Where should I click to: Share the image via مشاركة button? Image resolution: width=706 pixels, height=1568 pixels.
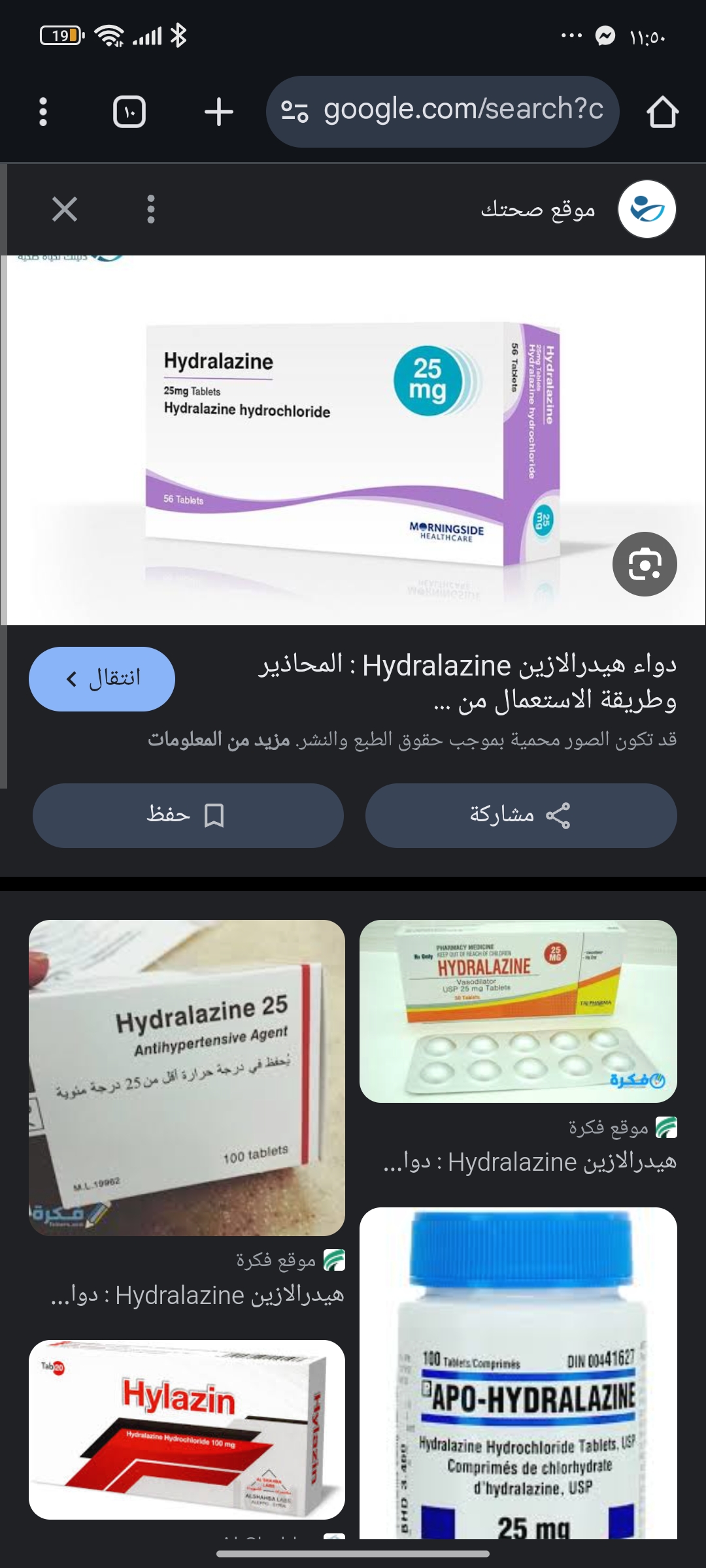521,815
